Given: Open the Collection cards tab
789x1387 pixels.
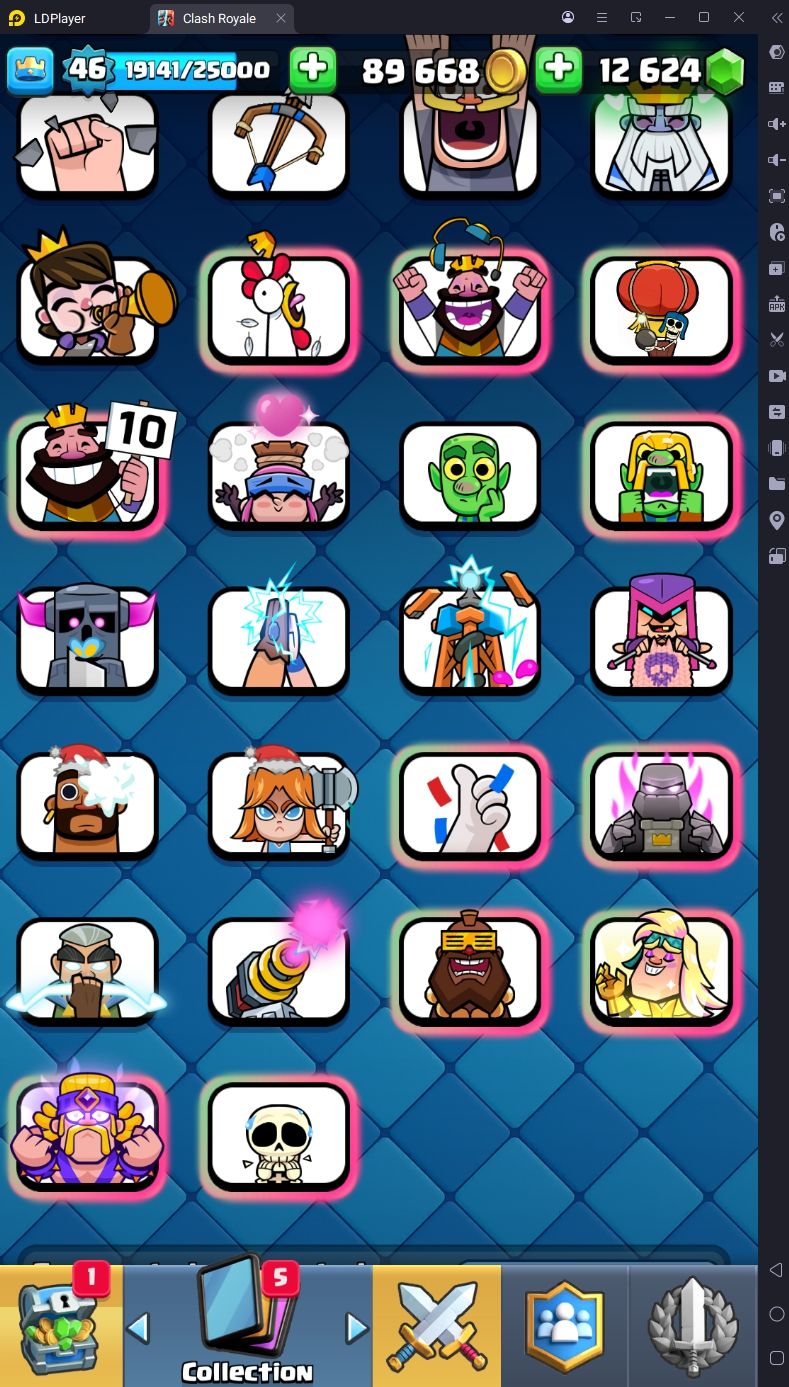Looking at the screenshot, I should point(247,1325).
